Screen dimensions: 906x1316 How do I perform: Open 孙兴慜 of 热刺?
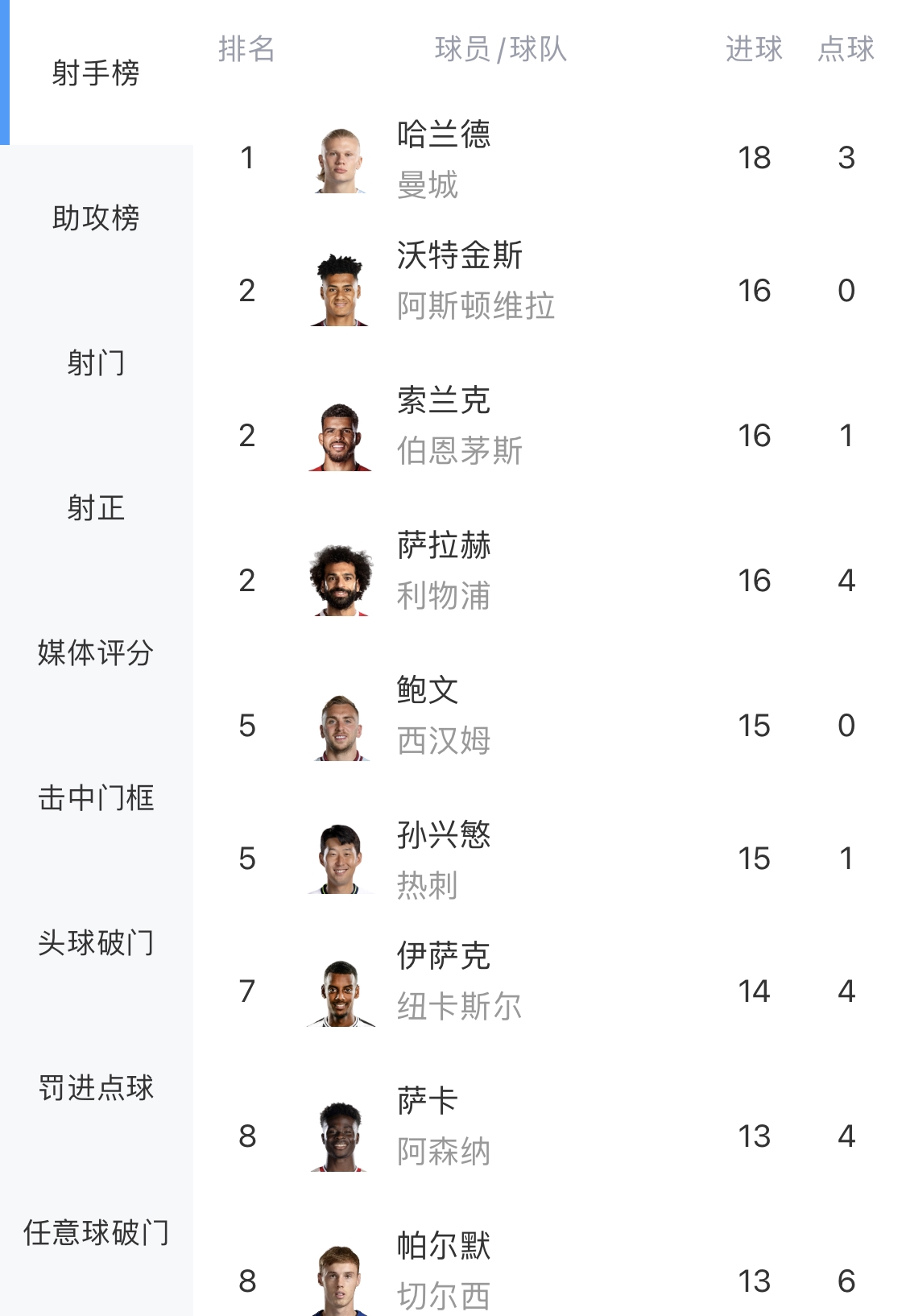coord(444,859)
